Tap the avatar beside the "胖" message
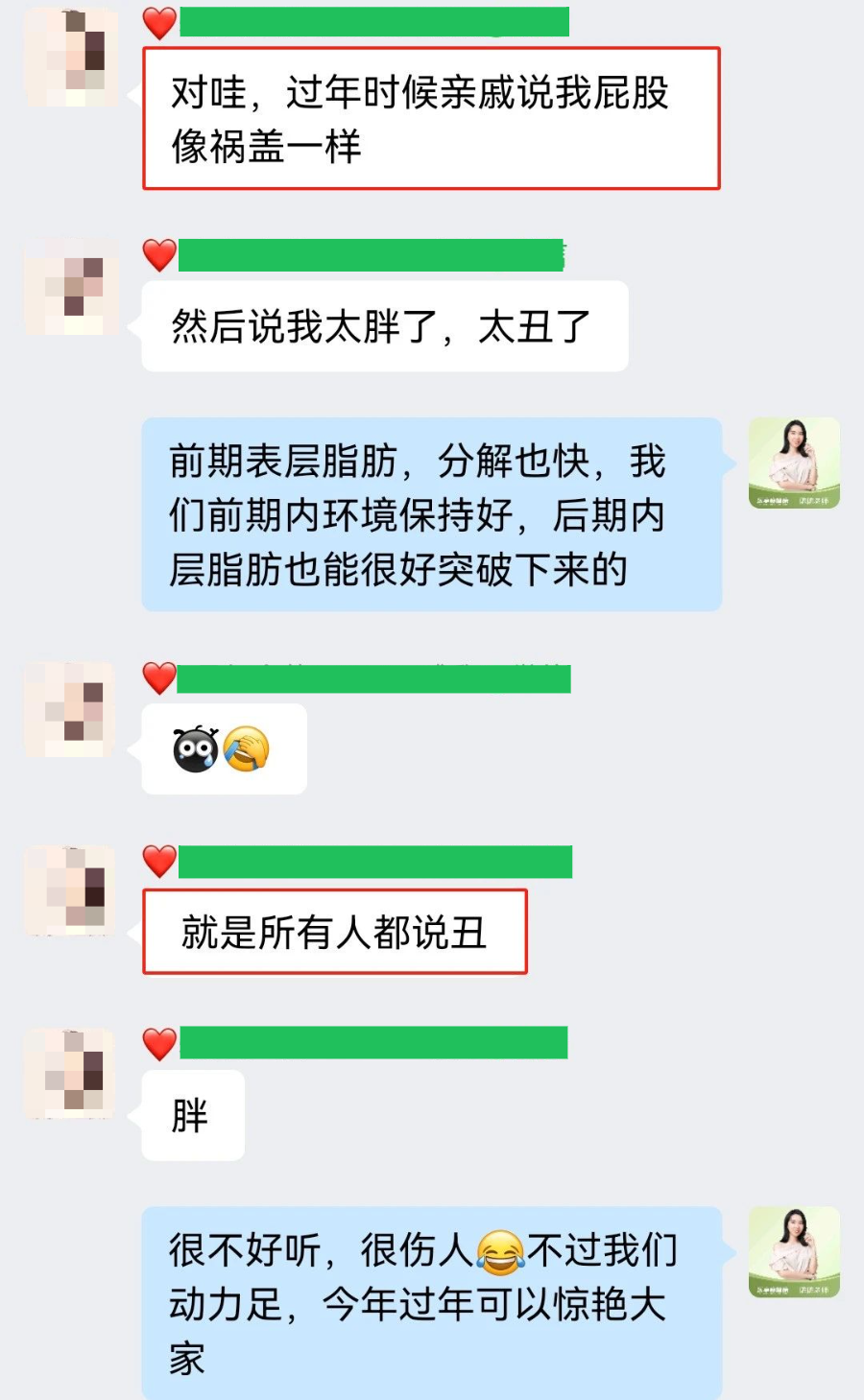Image resolution: width=864 pixels, height=1400 pixels. tap(70, 1073)
